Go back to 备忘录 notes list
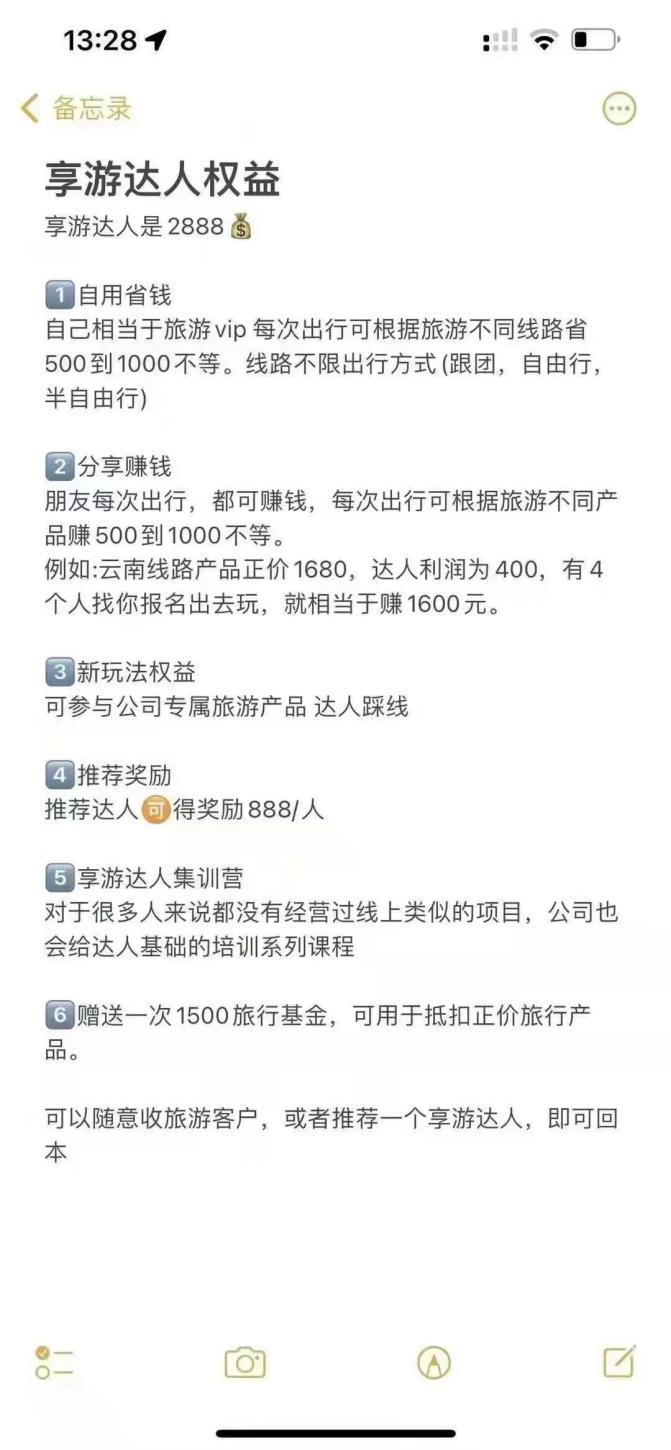Image resolution: width=671 pixels, height=1450 pixels. click(76, 108)
